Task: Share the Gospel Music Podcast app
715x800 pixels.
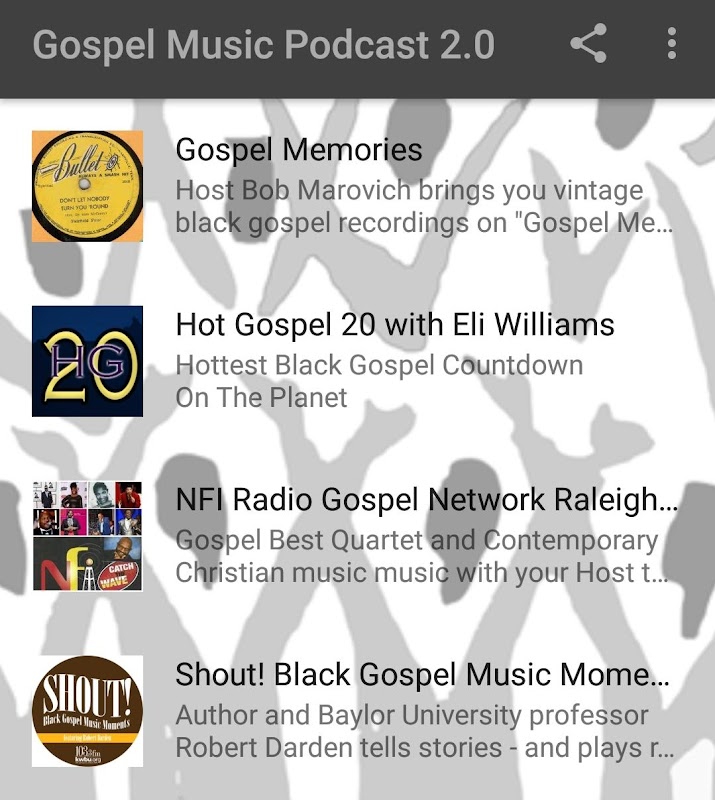Action: click(588, 45)
